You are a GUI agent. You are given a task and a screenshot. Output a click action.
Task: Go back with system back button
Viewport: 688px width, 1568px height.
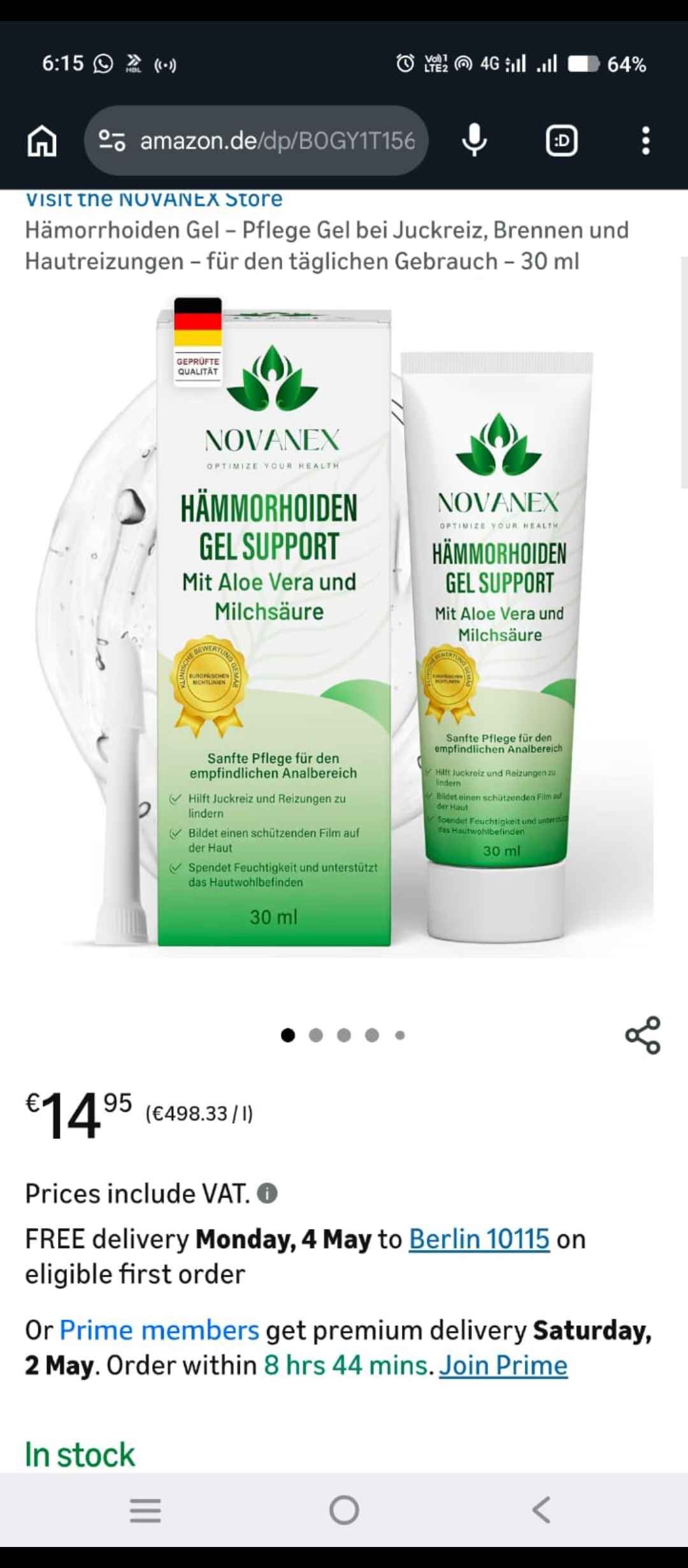pyautogui.click(x=541, y=1509)
